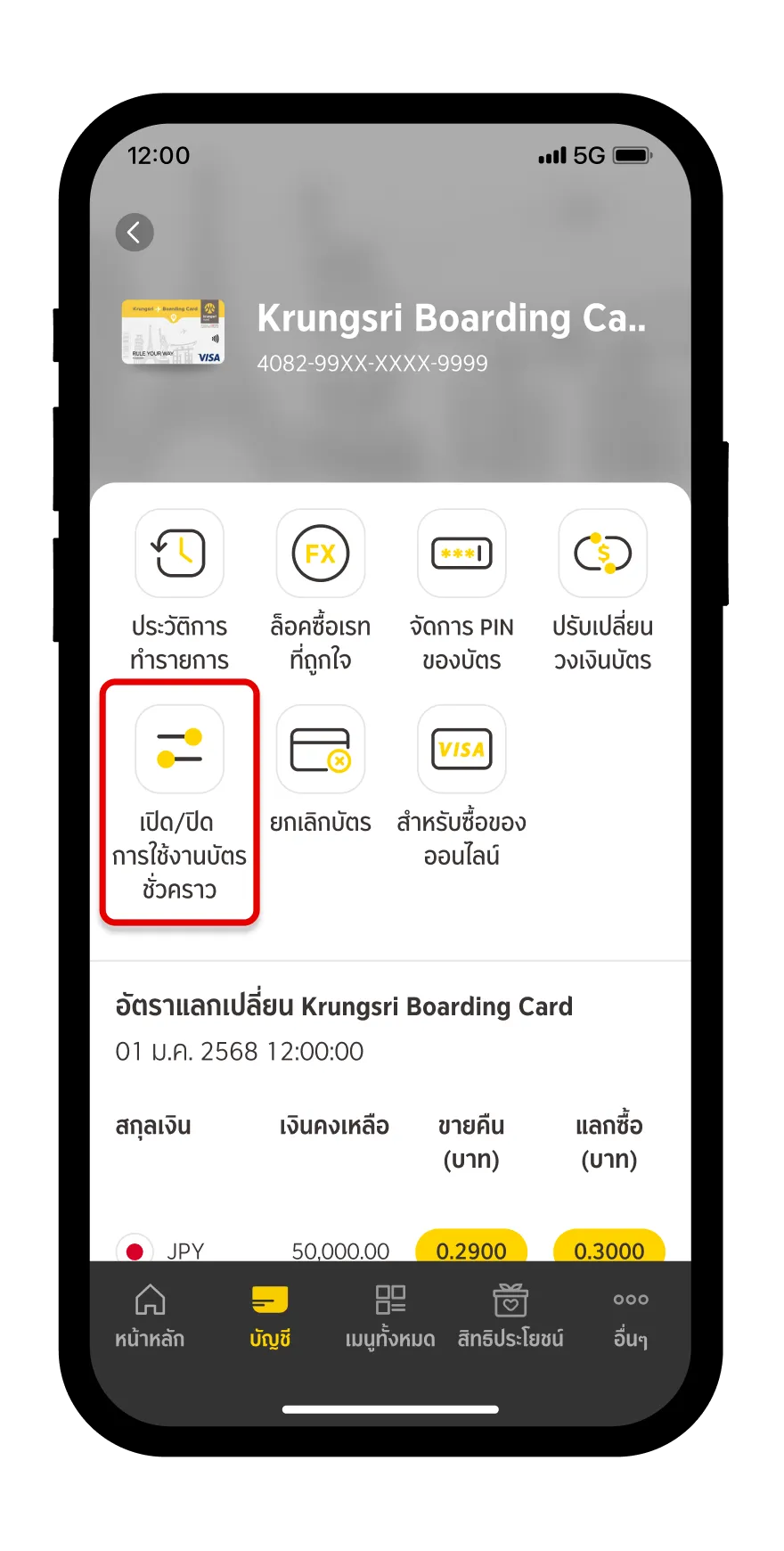Screen dimensions: 784x1551
Task: Open ประวัติการทำรายการ transaction history
Action: (x=179, y=591)
